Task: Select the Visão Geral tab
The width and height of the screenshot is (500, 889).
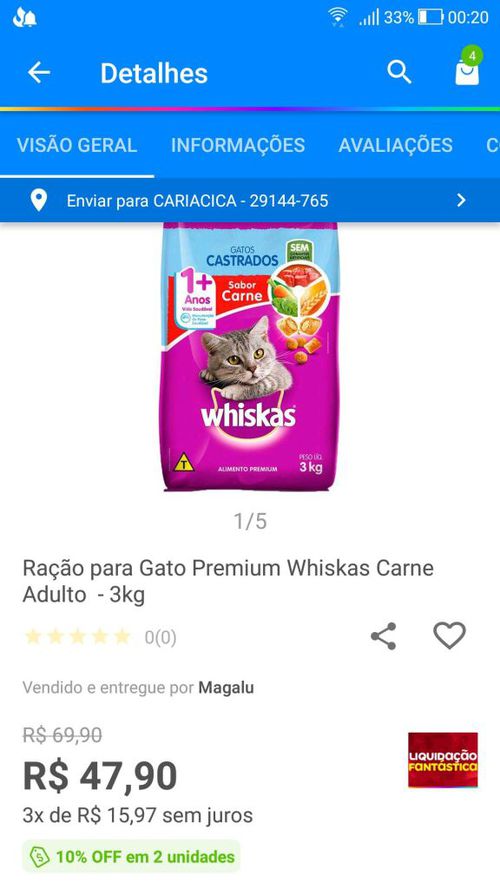Action: point(77,145)
